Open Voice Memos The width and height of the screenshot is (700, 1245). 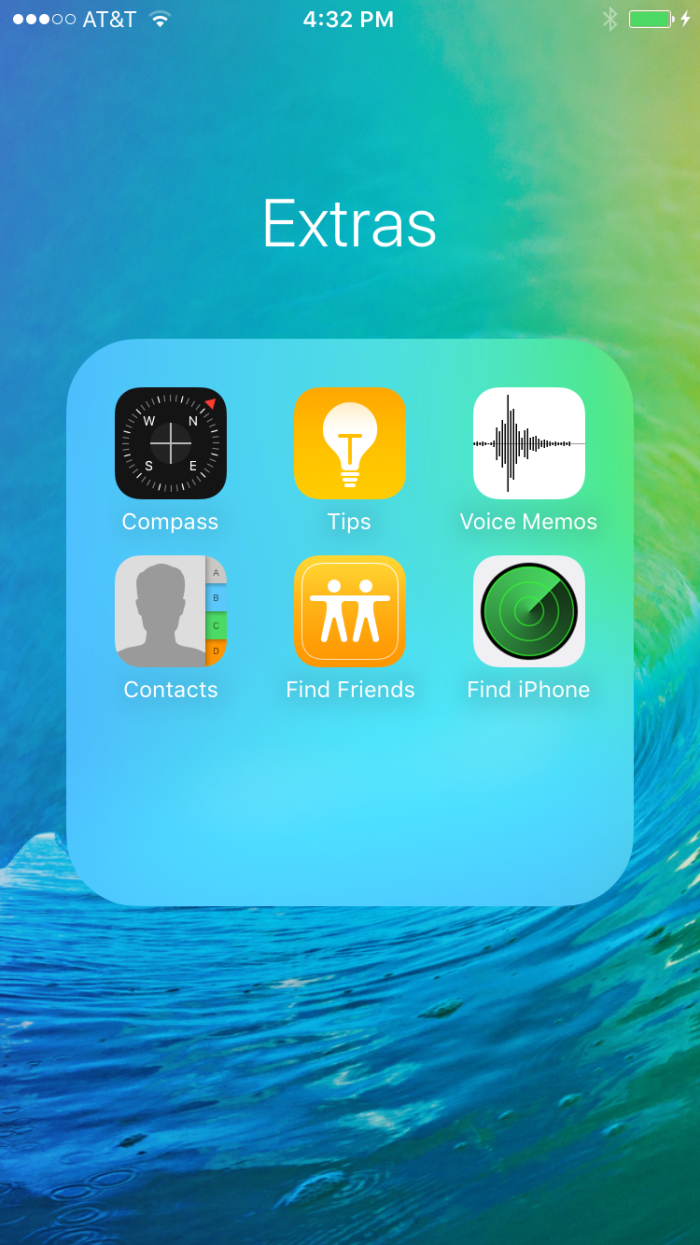point(529,443)
